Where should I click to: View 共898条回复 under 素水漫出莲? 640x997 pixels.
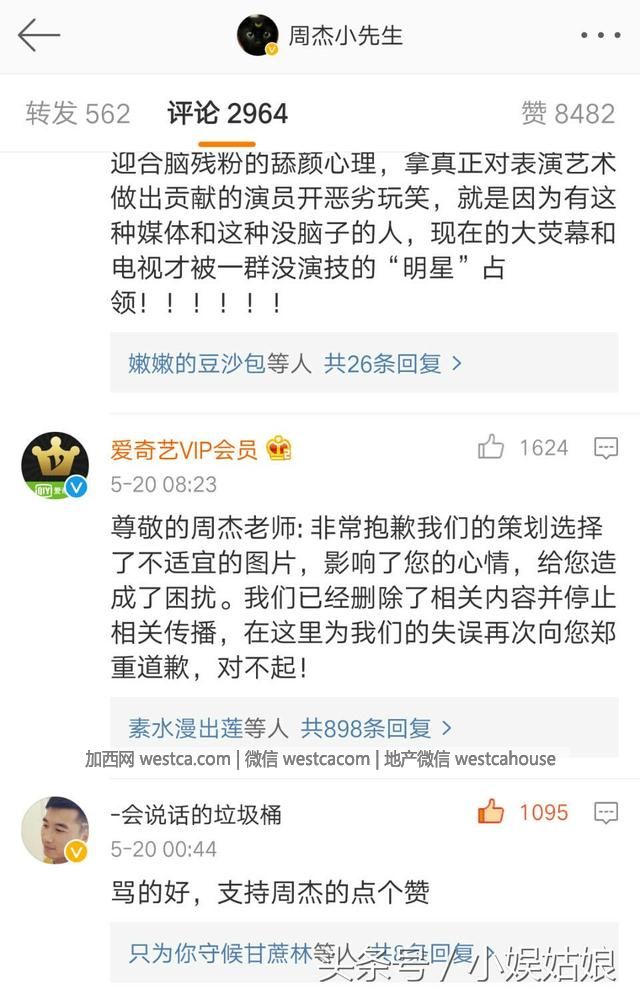tap(377, 727)
